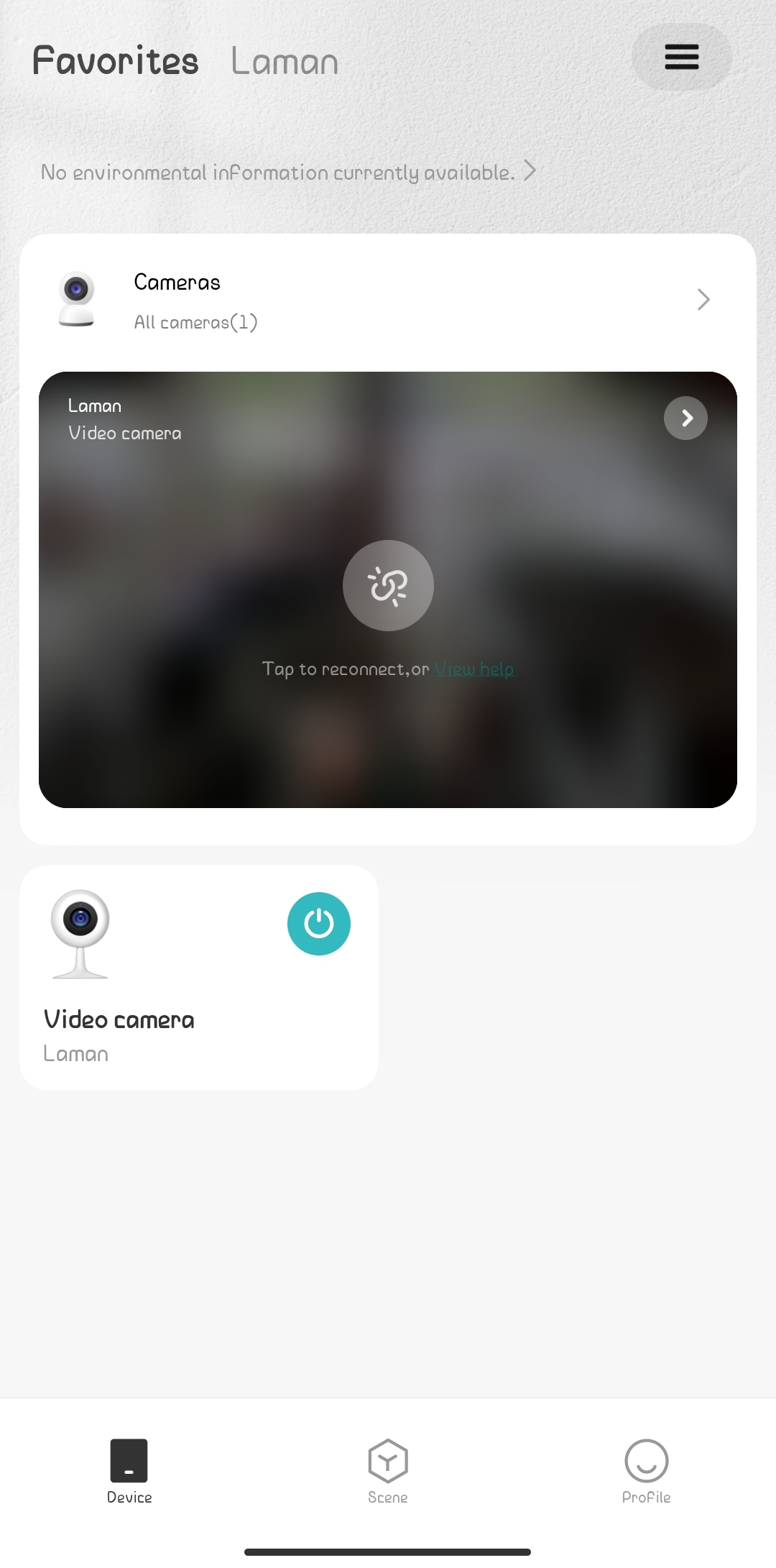Open the View help link
776x1568 pixels.
tap(474, 669)
